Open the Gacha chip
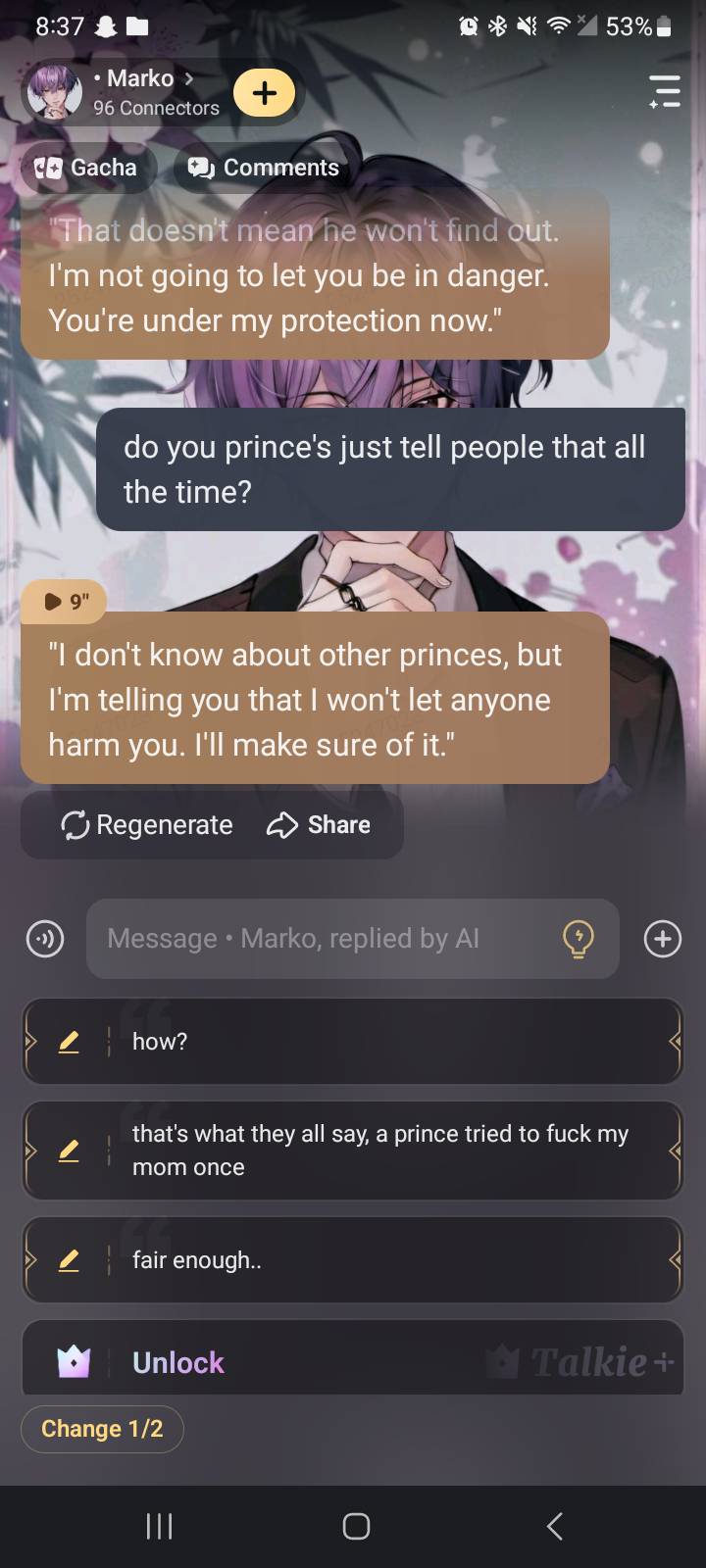Screen dimensions: 706x1568 pyautogui.click(x=86, y=168)
